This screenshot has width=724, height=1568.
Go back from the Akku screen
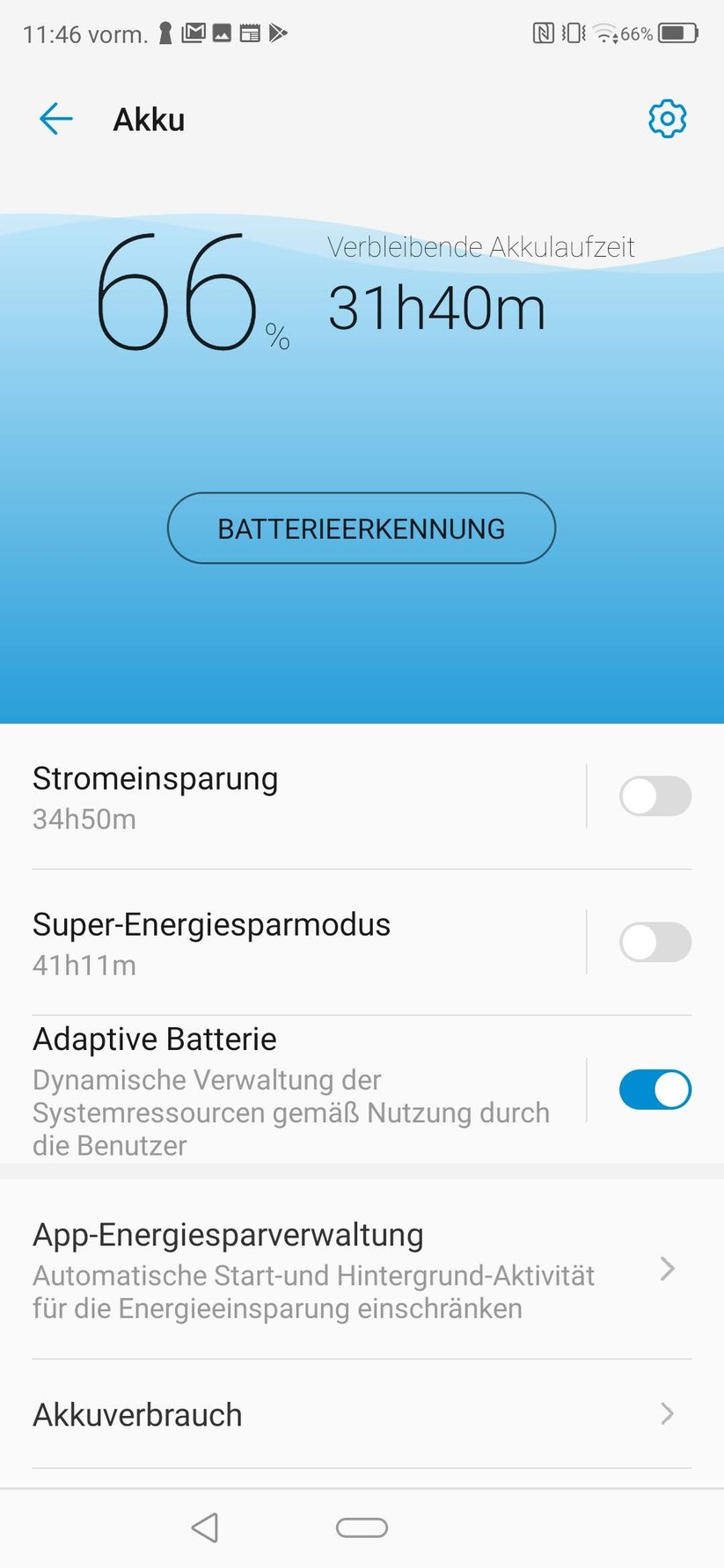point(55,119)
